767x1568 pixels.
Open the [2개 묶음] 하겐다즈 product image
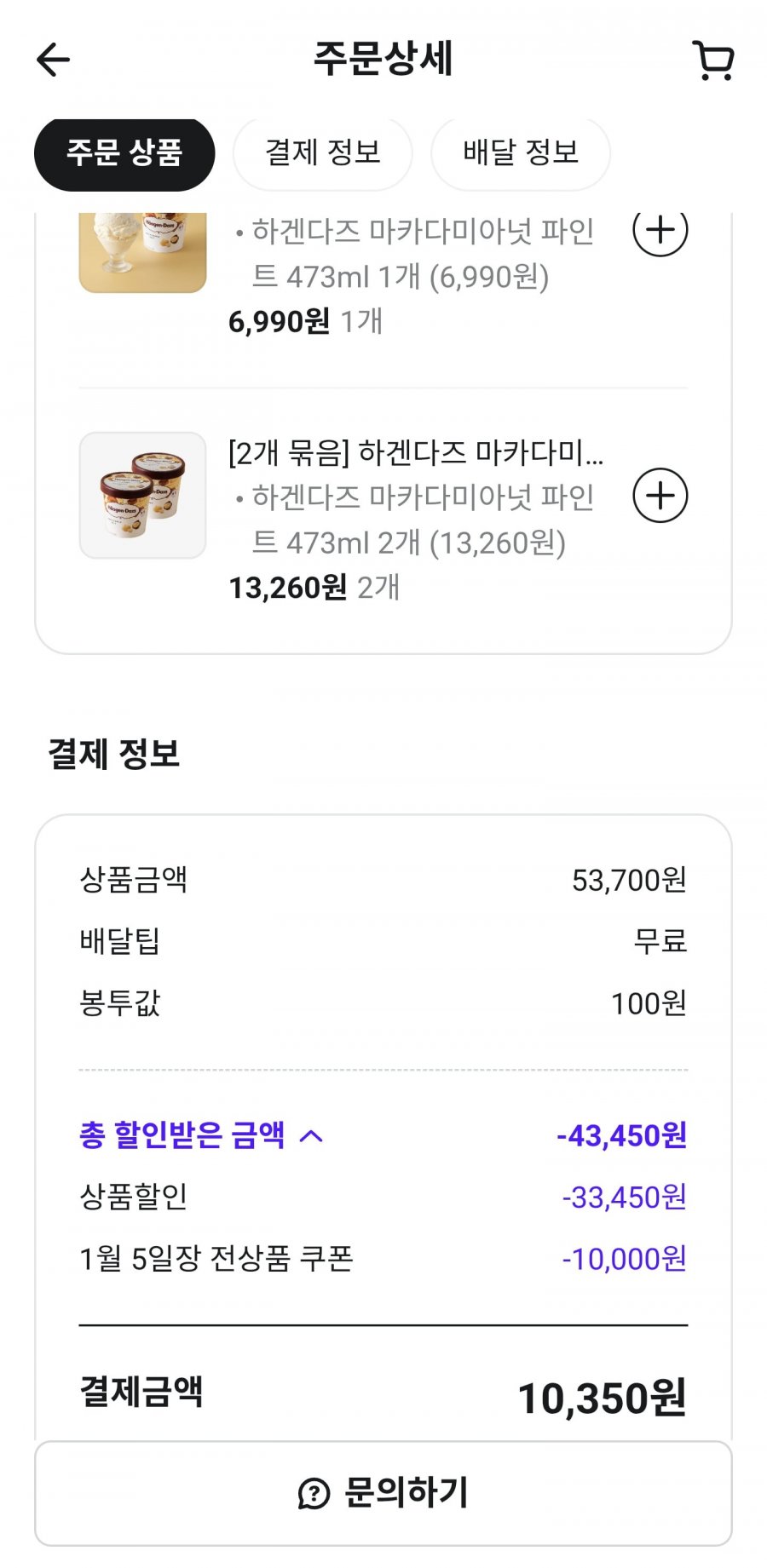[x=143, y=496]
